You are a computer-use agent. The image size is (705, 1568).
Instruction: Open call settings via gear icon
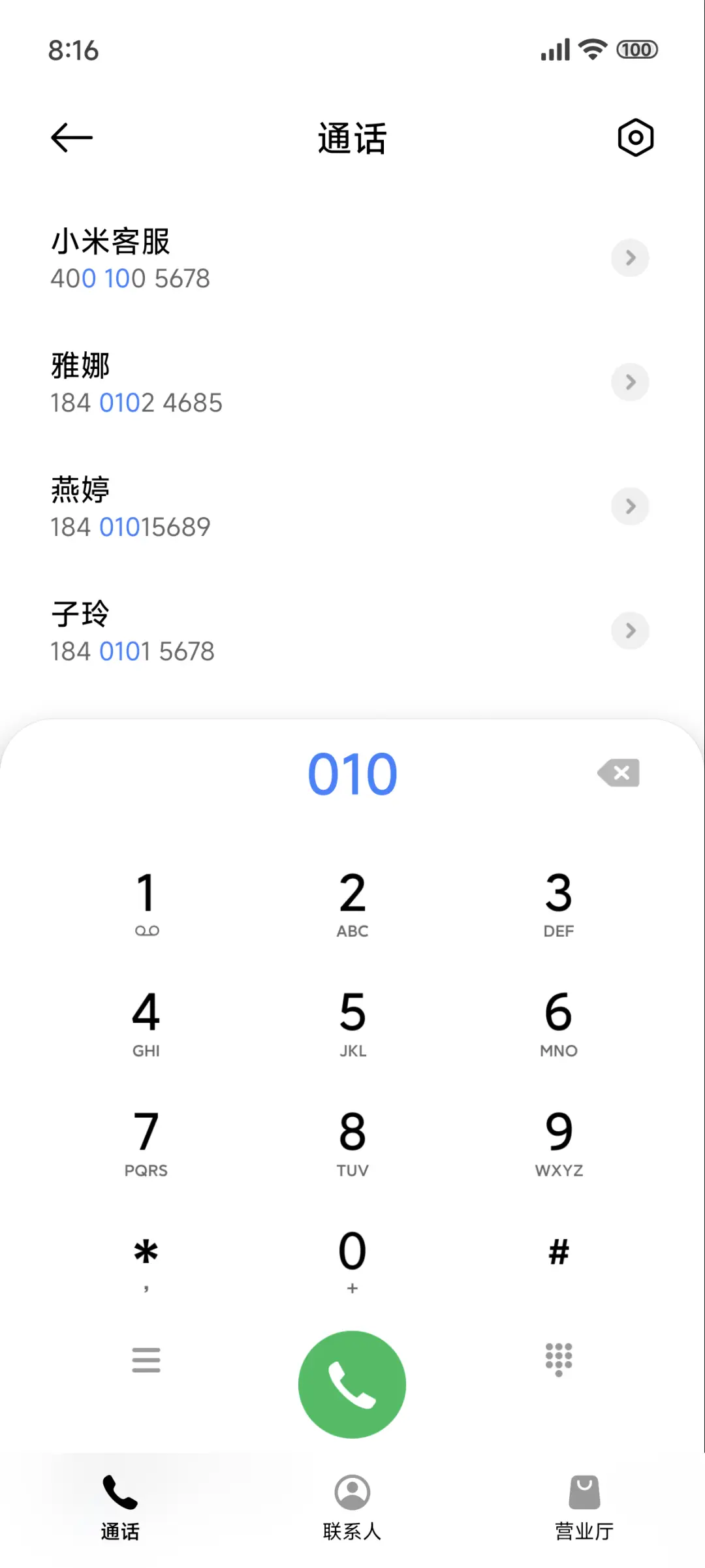click(635, 137)
